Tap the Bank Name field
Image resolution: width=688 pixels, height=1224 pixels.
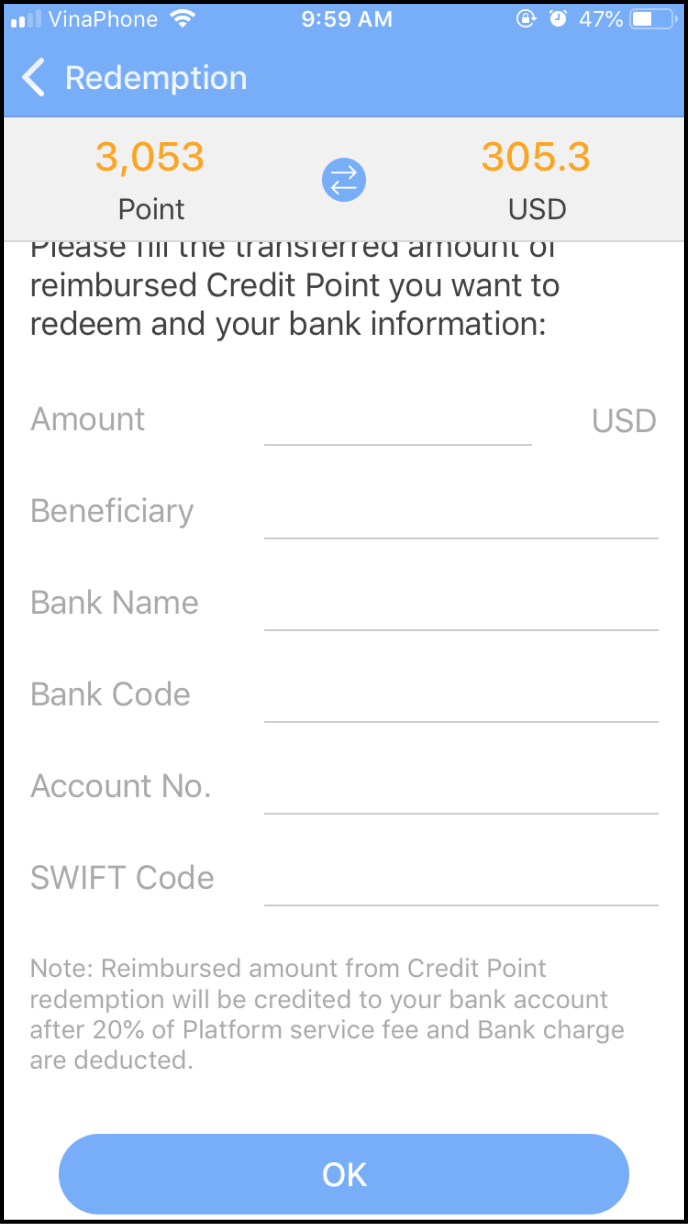click(461, 605)
